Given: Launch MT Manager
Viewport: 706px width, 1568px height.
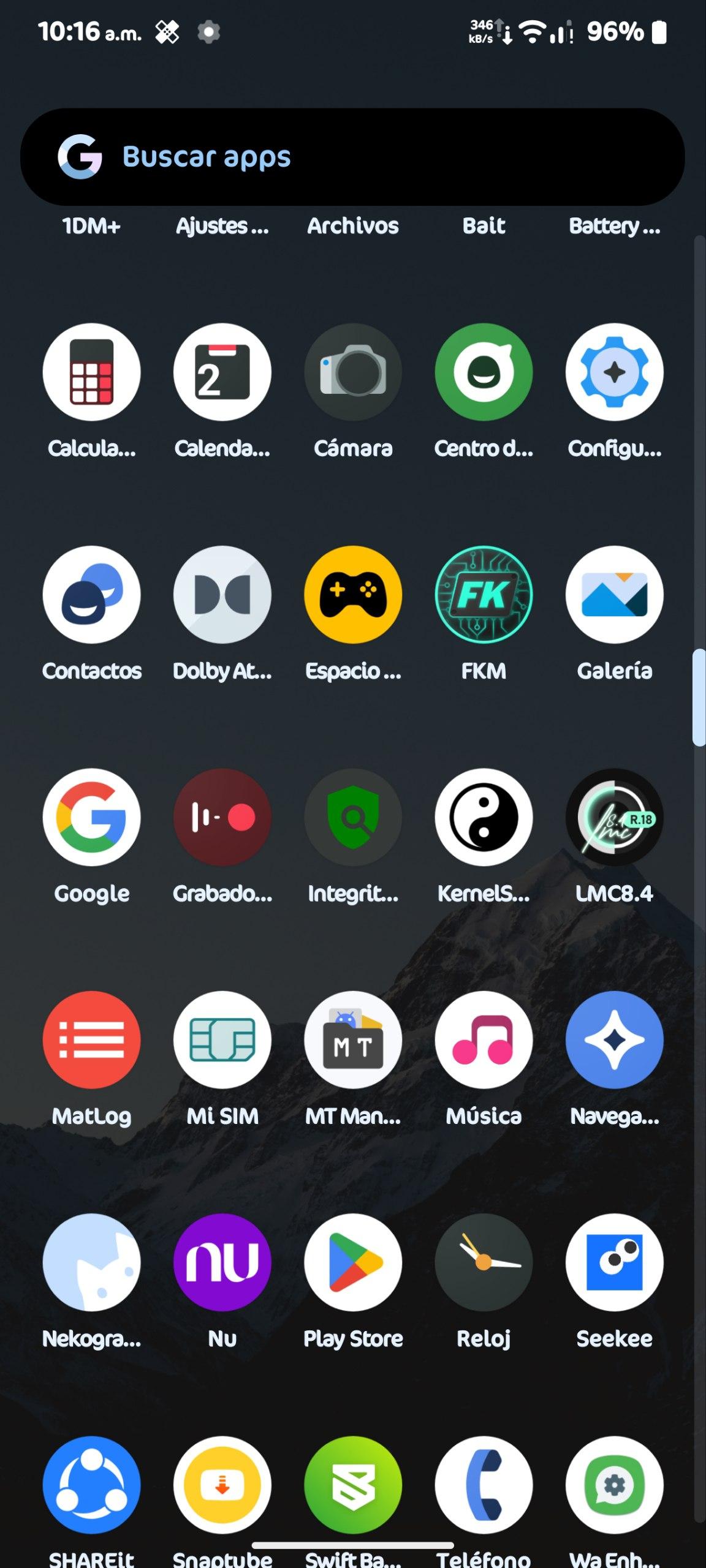Looking at the screenshot, I should 353,1039.
